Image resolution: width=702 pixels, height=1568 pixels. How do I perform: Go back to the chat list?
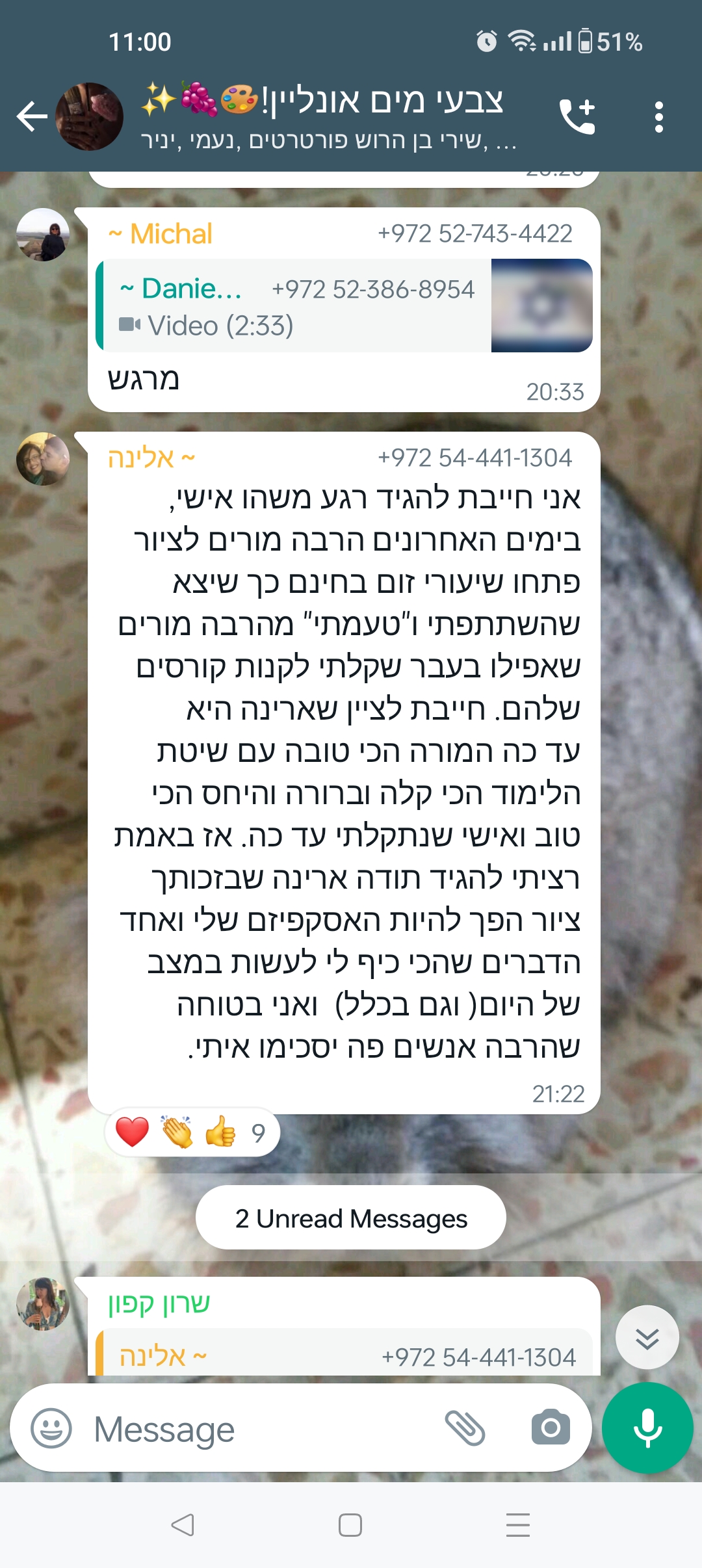point(31,117)
